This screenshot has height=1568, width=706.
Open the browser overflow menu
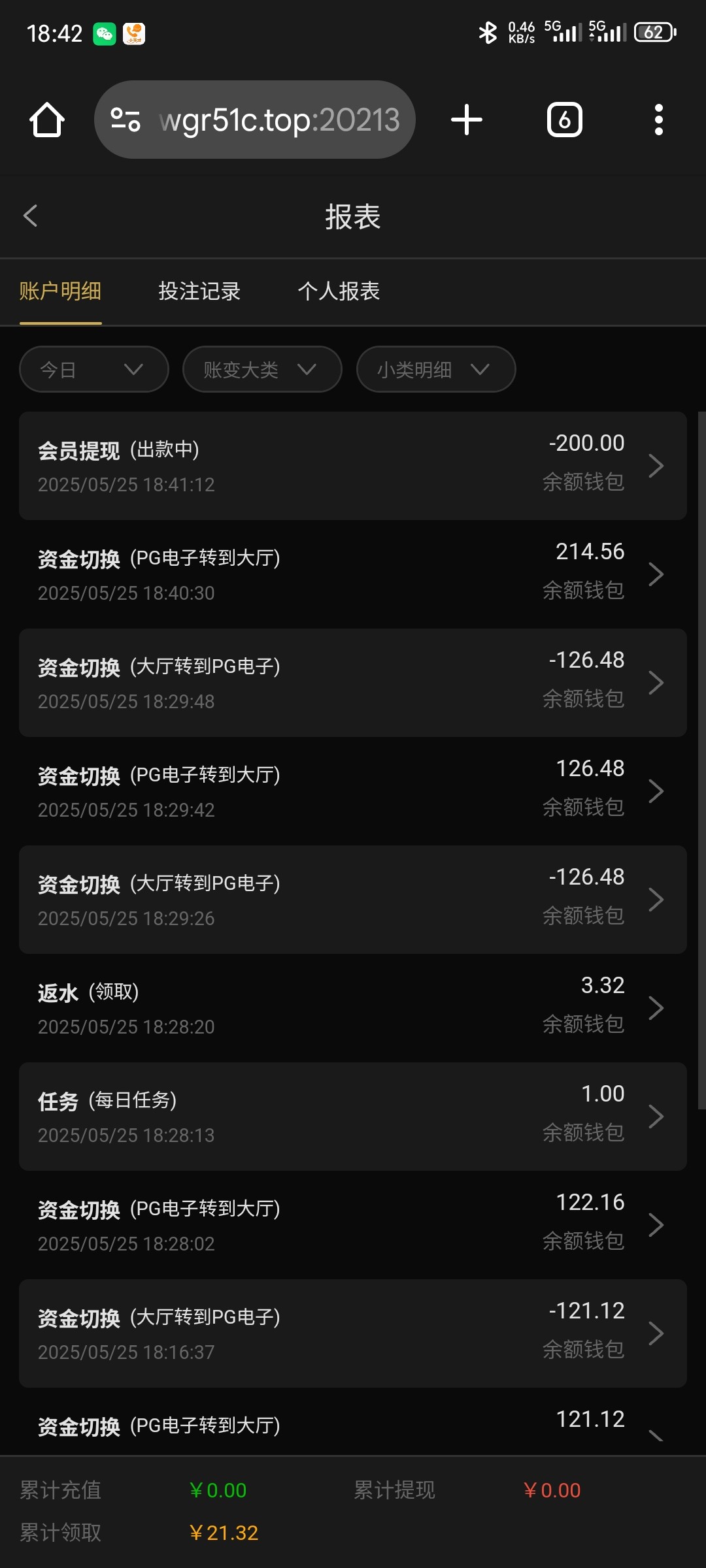pyautogui.click(x=658, y=120)
